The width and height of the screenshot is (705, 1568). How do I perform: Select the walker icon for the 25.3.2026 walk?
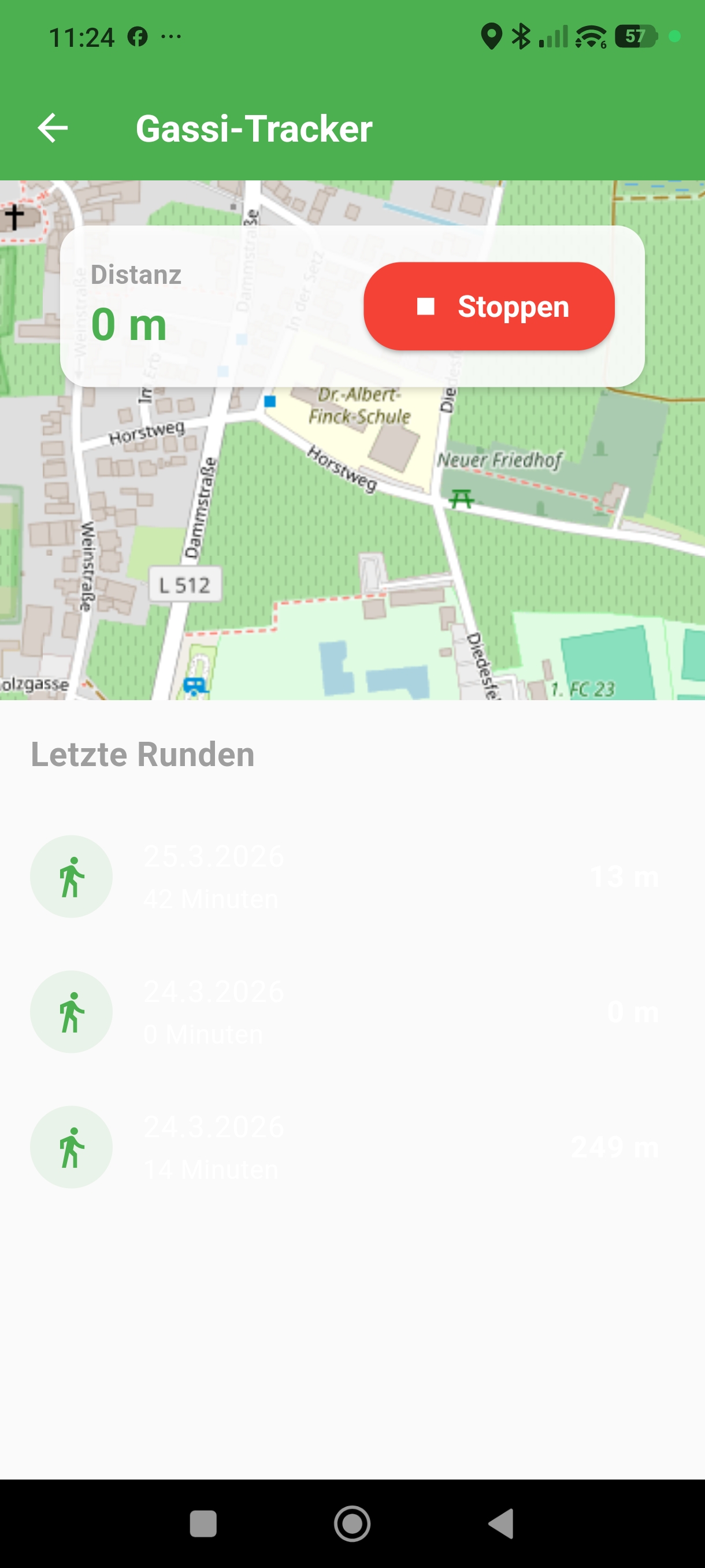point(71,877)
